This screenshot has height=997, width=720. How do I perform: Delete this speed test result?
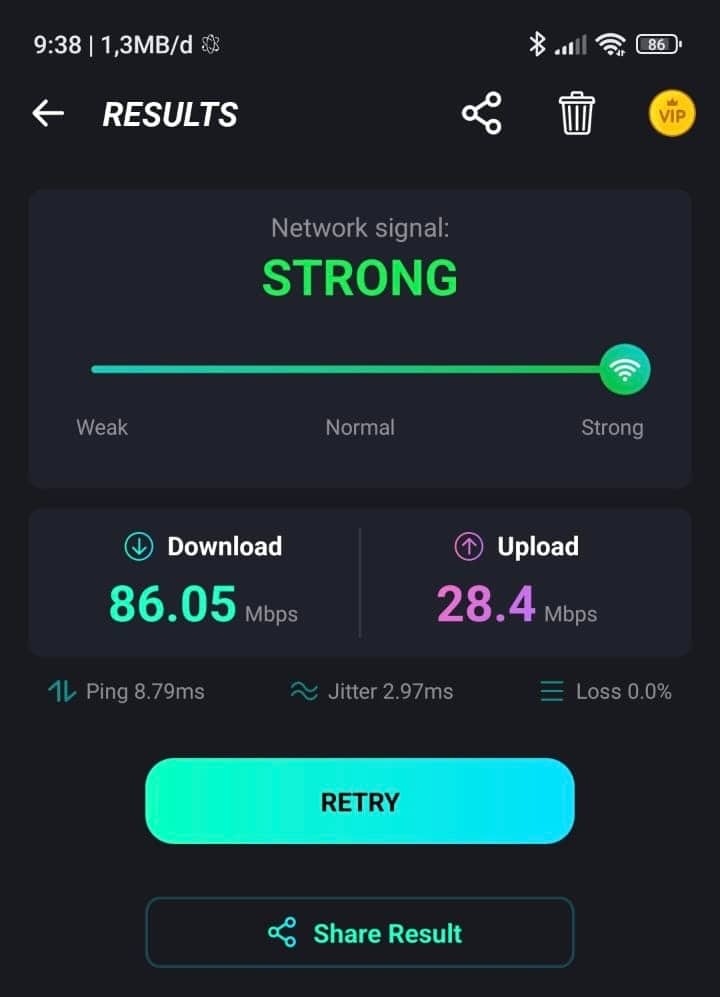coord(576,114)
